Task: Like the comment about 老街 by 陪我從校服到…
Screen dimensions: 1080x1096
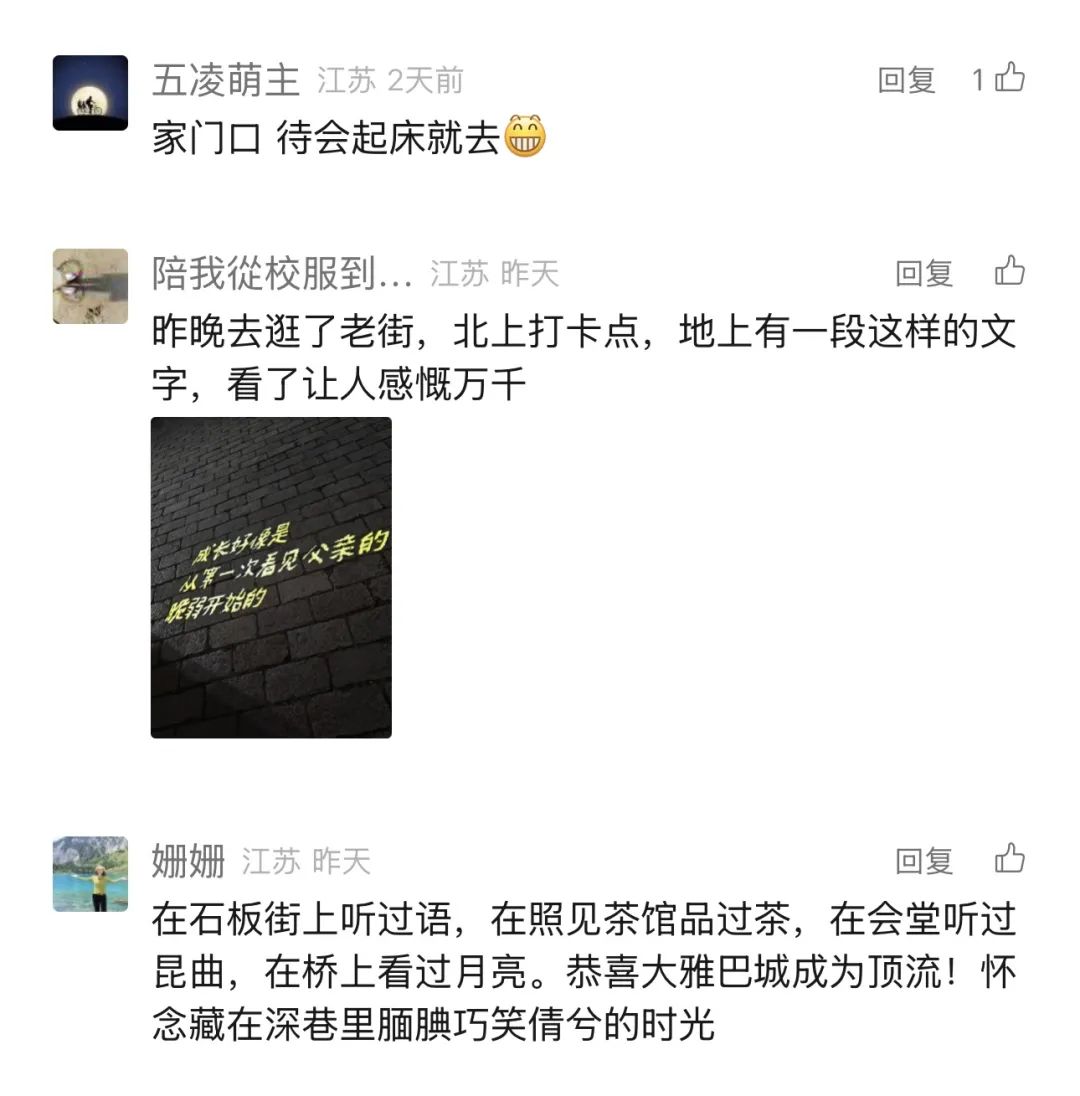Action: coord(1009,272)
